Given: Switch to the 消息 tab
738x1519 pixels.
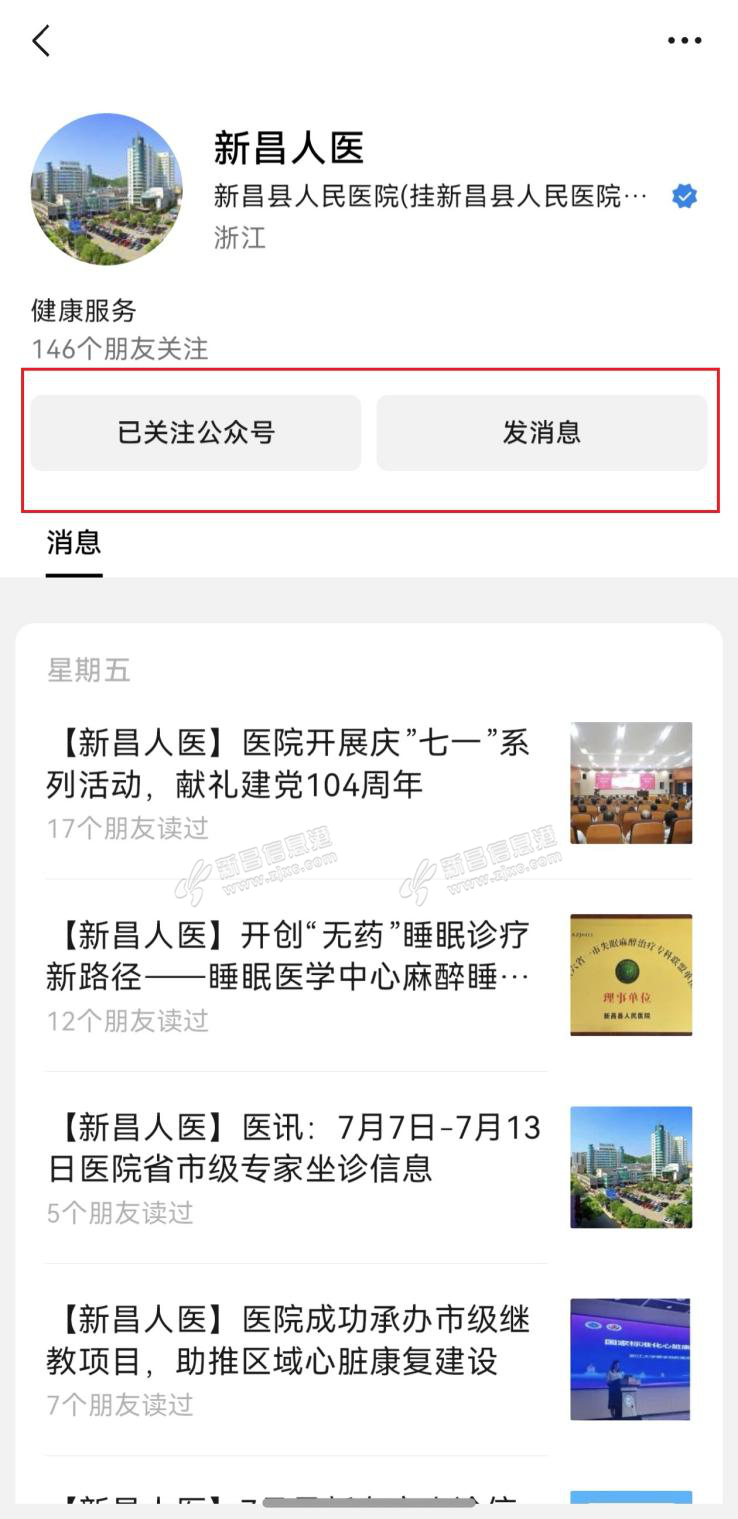Looking at the screenshot, I should pos(74,543).
